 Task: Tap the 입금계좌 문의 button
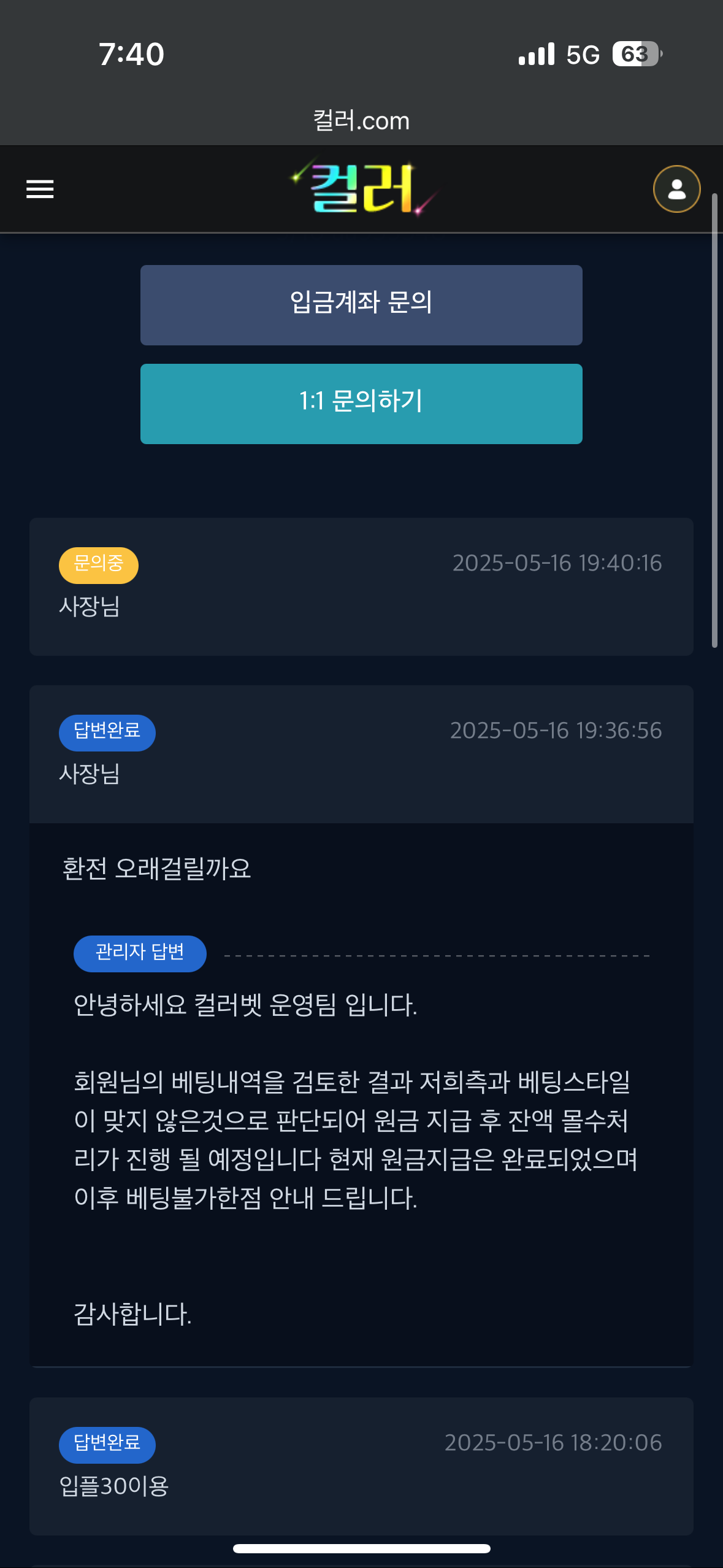361,305
